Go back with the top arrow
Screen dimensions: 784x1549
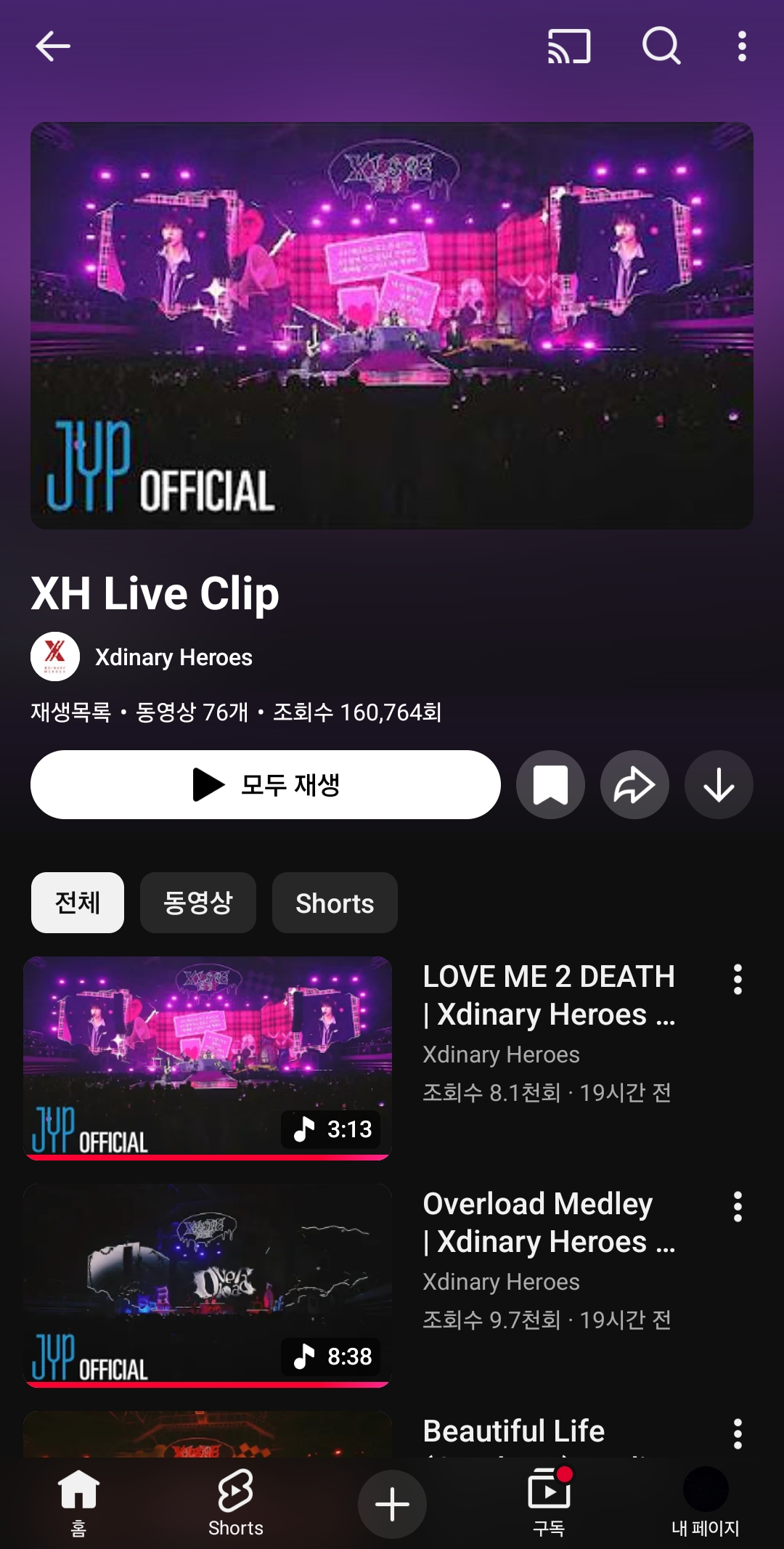point(53,46)
